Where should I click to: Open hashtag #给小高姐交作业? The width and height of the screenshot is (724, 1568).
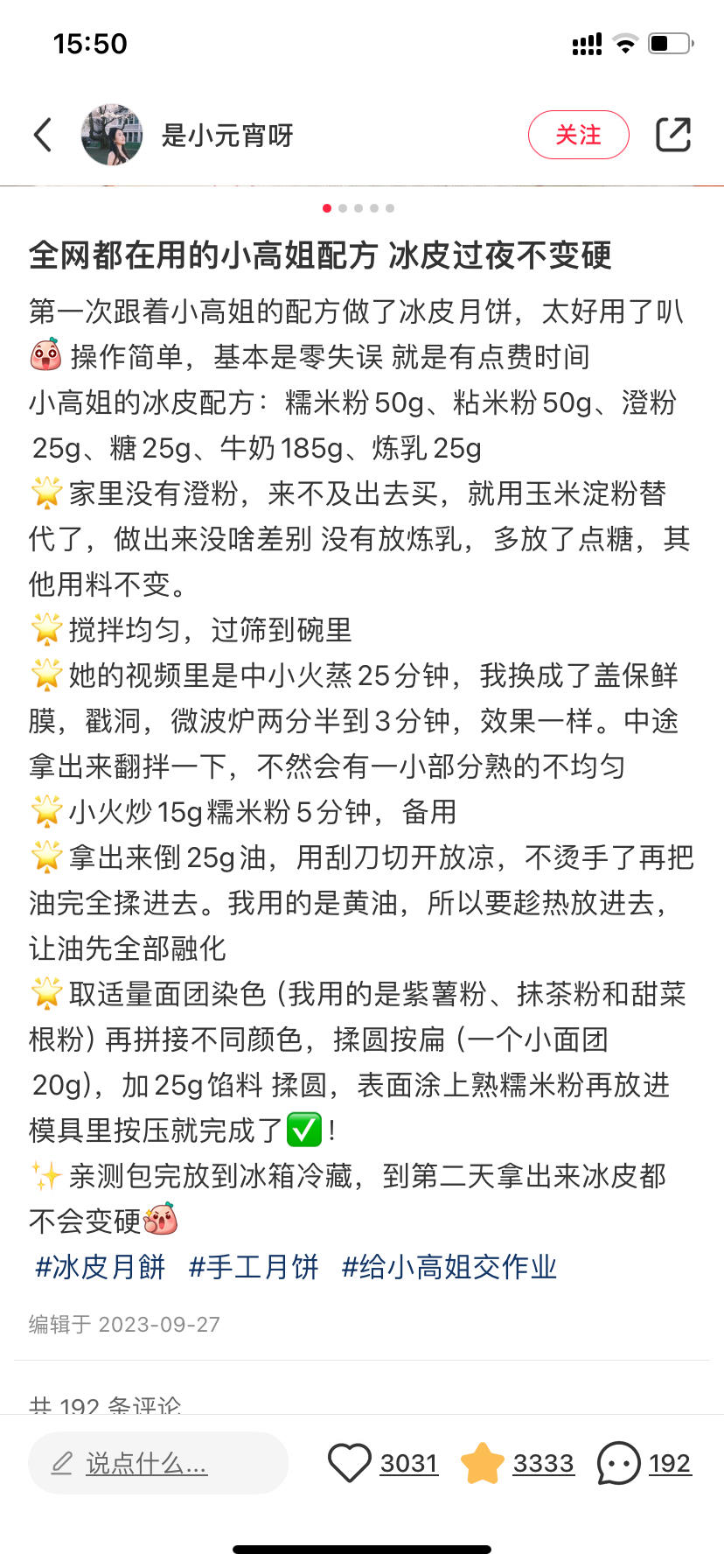[x=449, y=1266]
